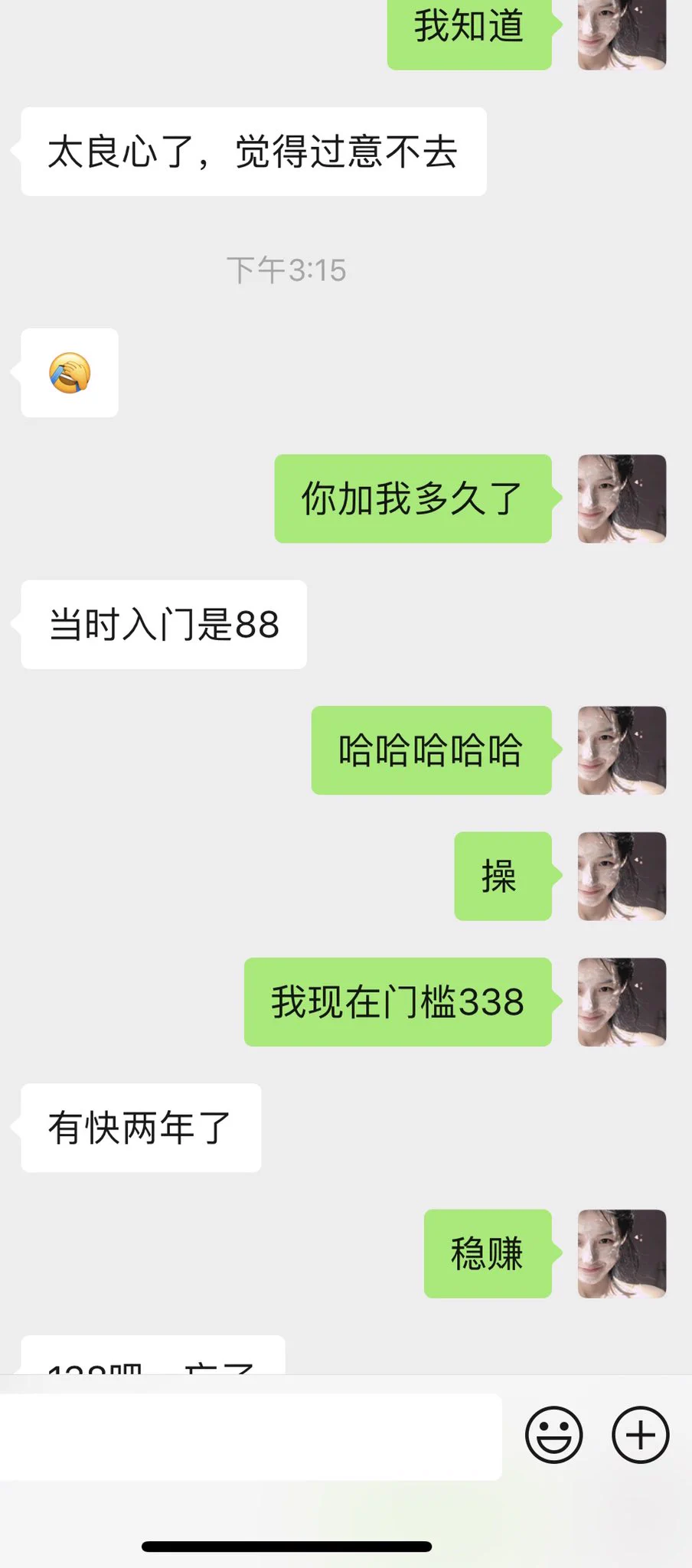Tap sender avatar next to 稳赚 message
The image size is (692, 1568).
click(x=622, y=1253)
